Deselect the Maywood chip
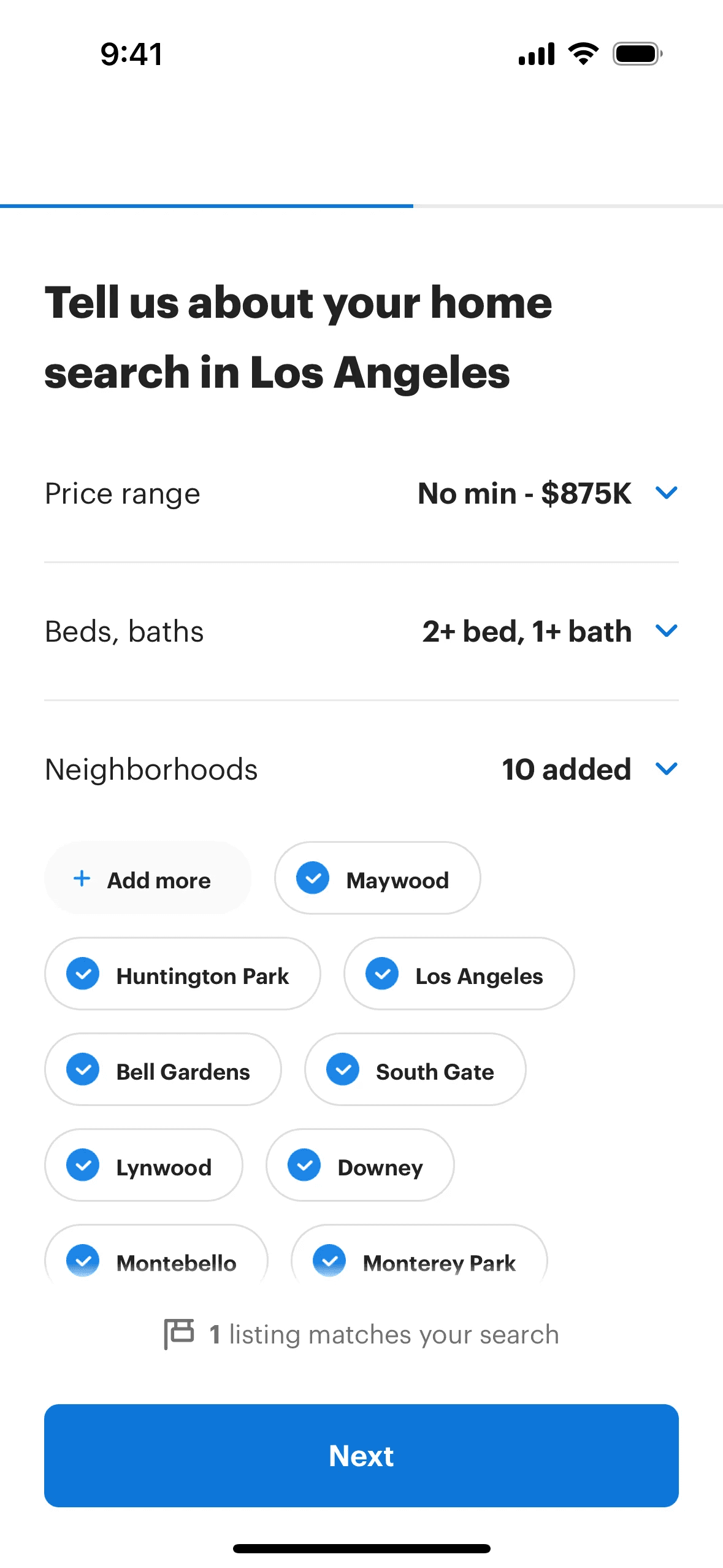This screenshot has width=723, height=1568. pyautogui.click(x=377, y=879)
